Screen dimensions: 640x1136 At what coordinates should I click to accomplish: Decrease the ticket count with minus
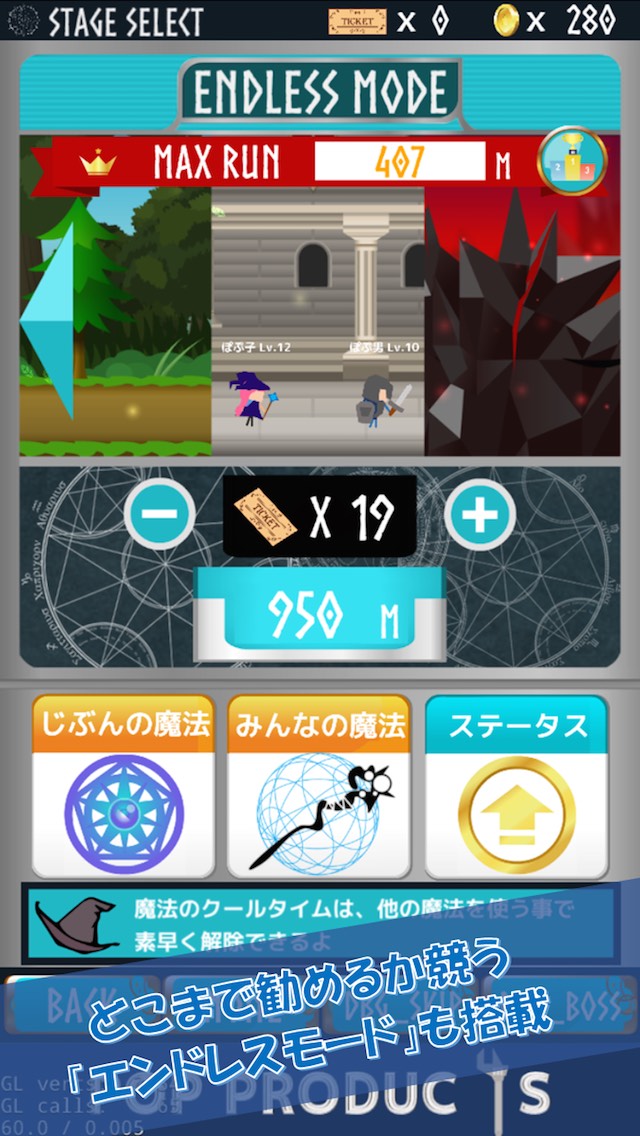pos(160,515)
